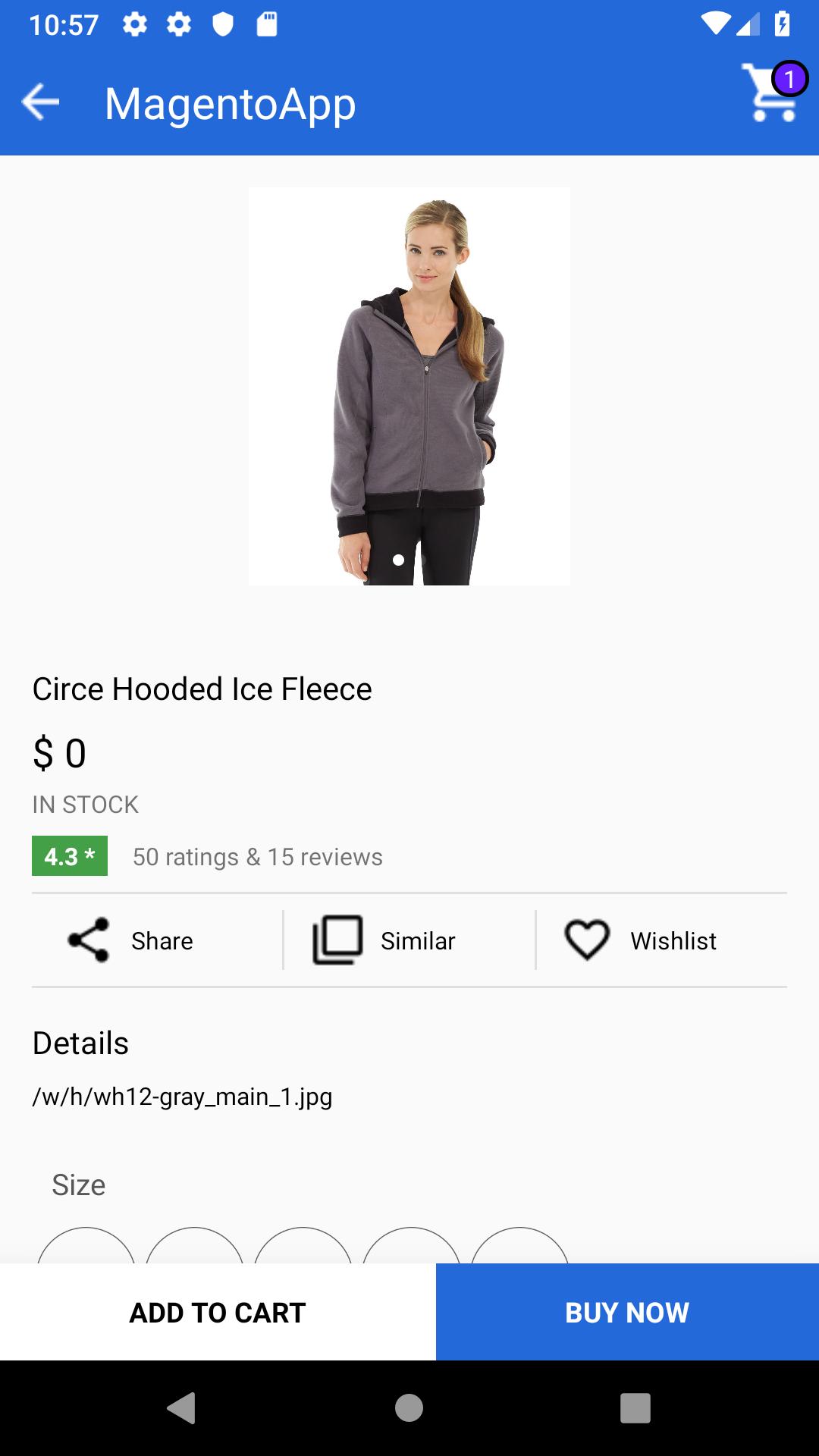Tap the product image of the fleece
This screenshot has width=819, height=1456.
(409, 387)
